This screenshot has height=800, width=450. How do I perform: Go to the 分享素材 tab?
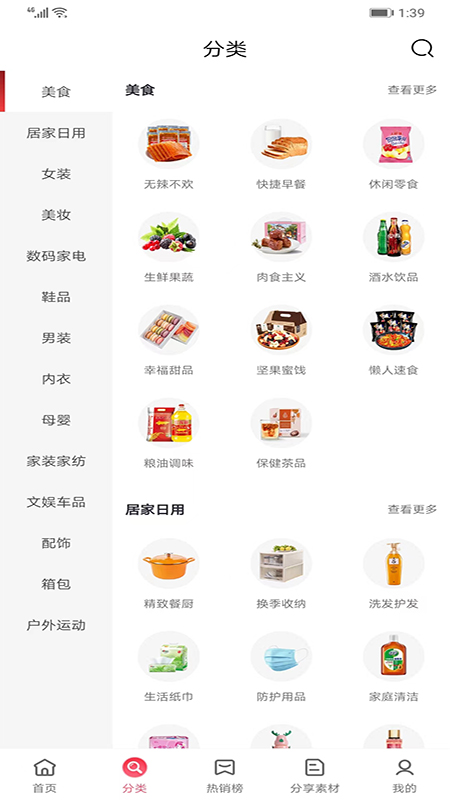click(315, 774)
